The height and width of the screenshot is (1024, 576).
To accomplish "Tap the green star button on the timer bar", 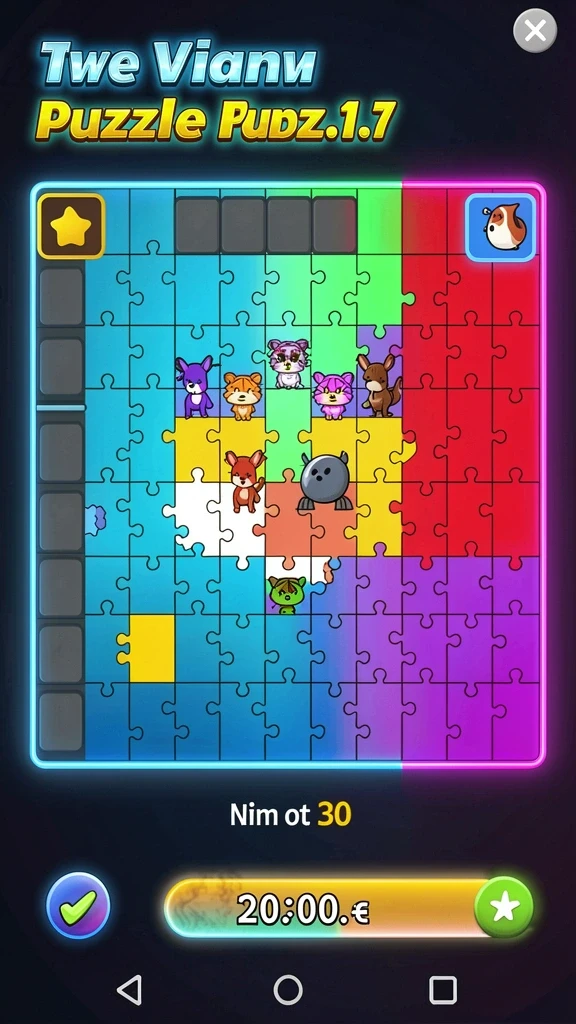I will click(504, 907).
